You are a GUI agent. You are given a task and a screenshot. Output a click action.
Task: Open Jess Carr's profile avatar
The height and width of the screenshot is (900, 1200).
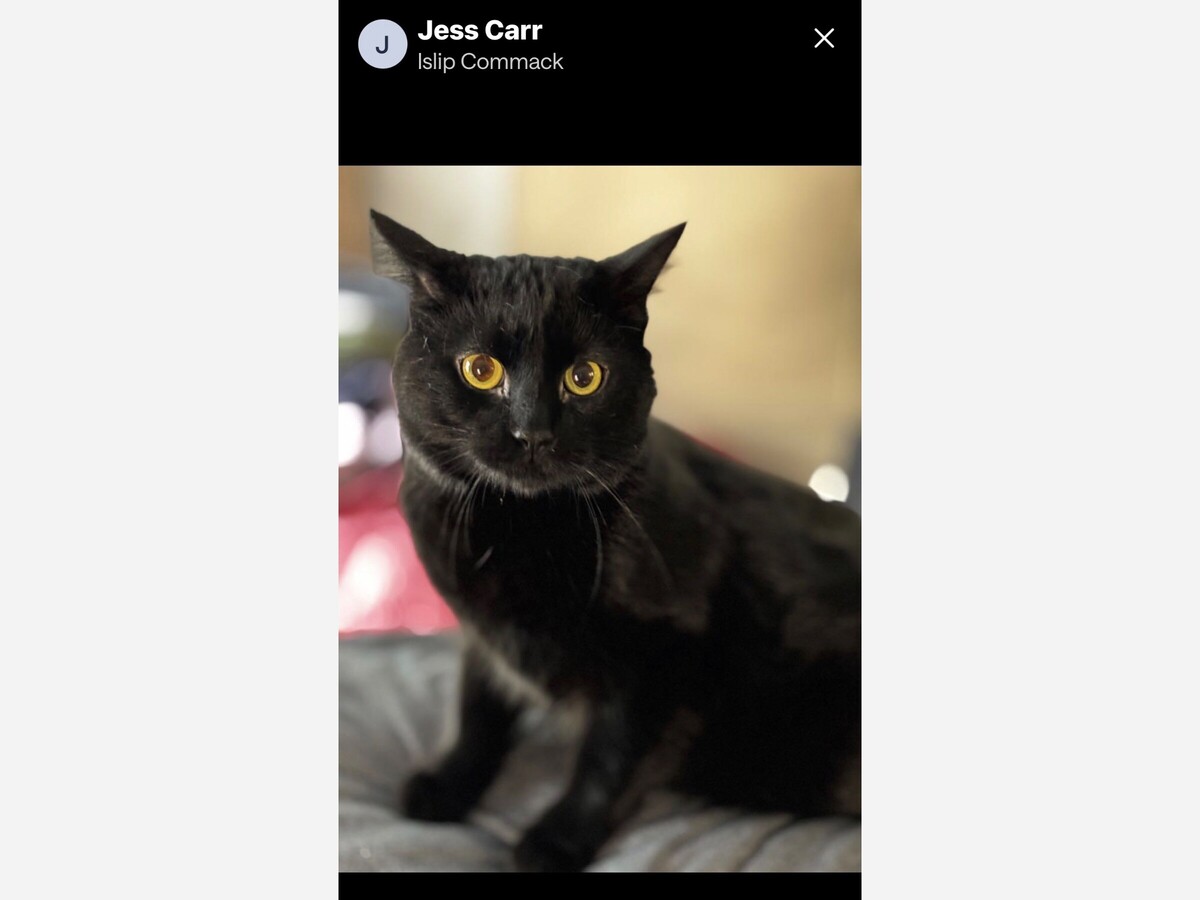[382, 44]
